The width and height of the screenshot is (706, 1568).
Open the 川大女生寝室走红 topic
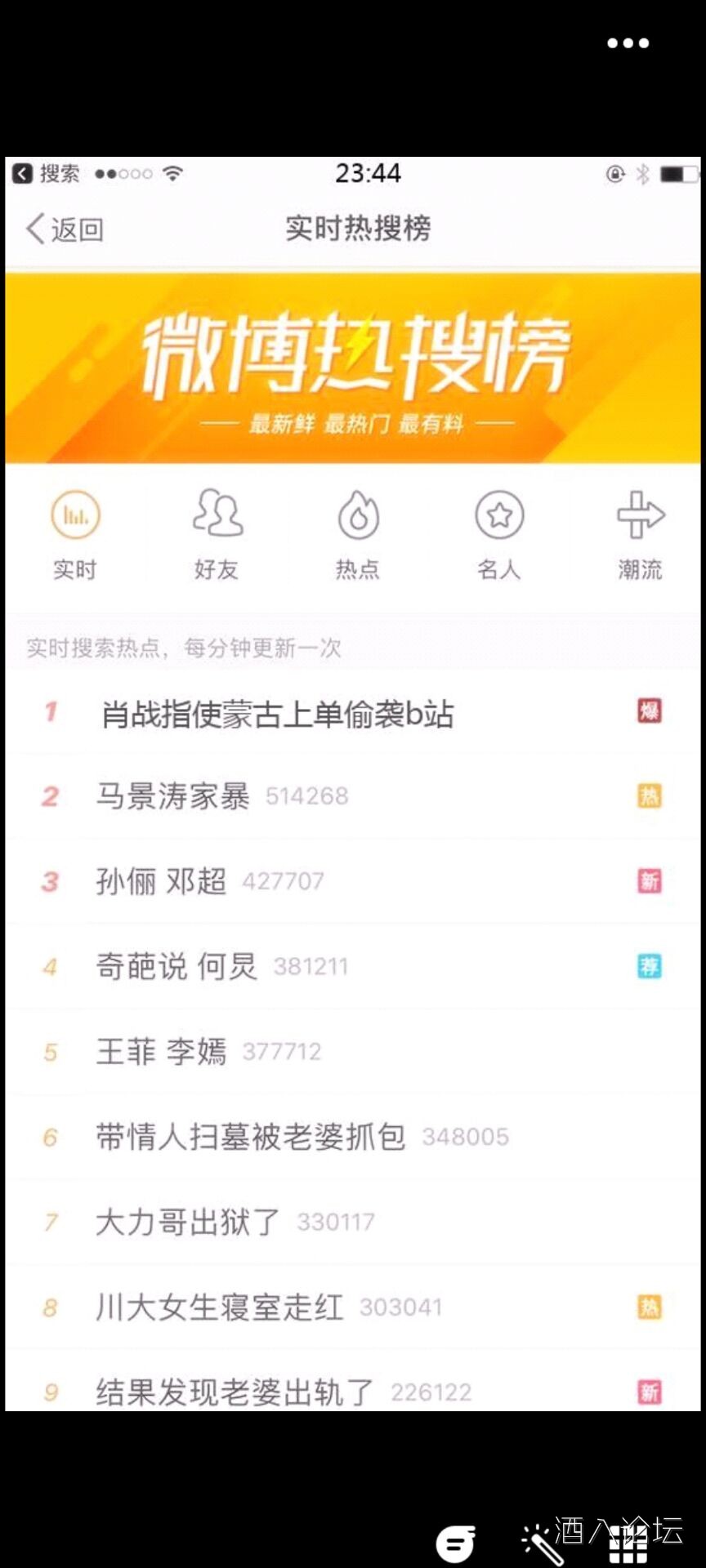click(218, 1306)
